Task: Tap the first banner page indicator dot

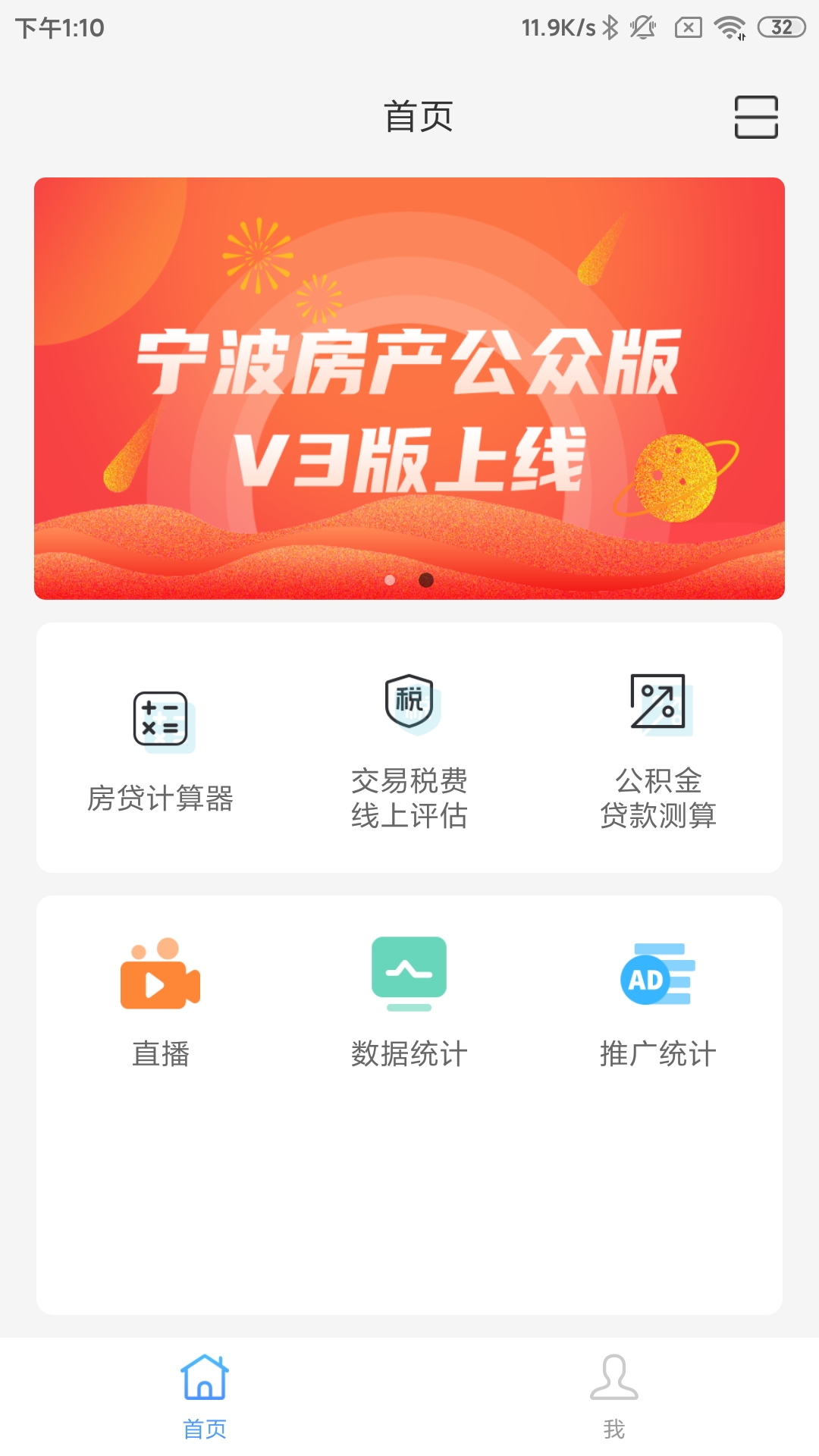Action: [x=390, y=580]
